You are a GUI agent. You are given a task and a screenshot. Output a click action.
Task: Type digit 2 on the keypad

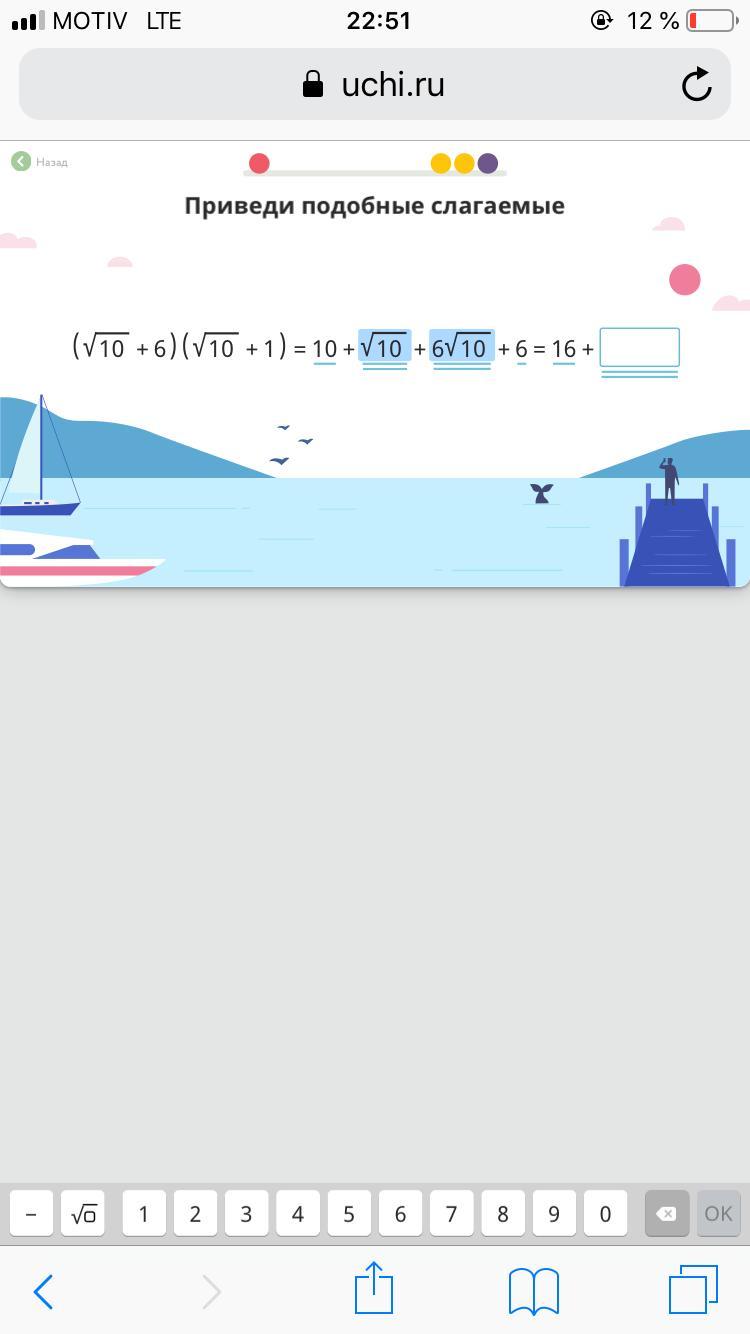[x=195, y=1214]
